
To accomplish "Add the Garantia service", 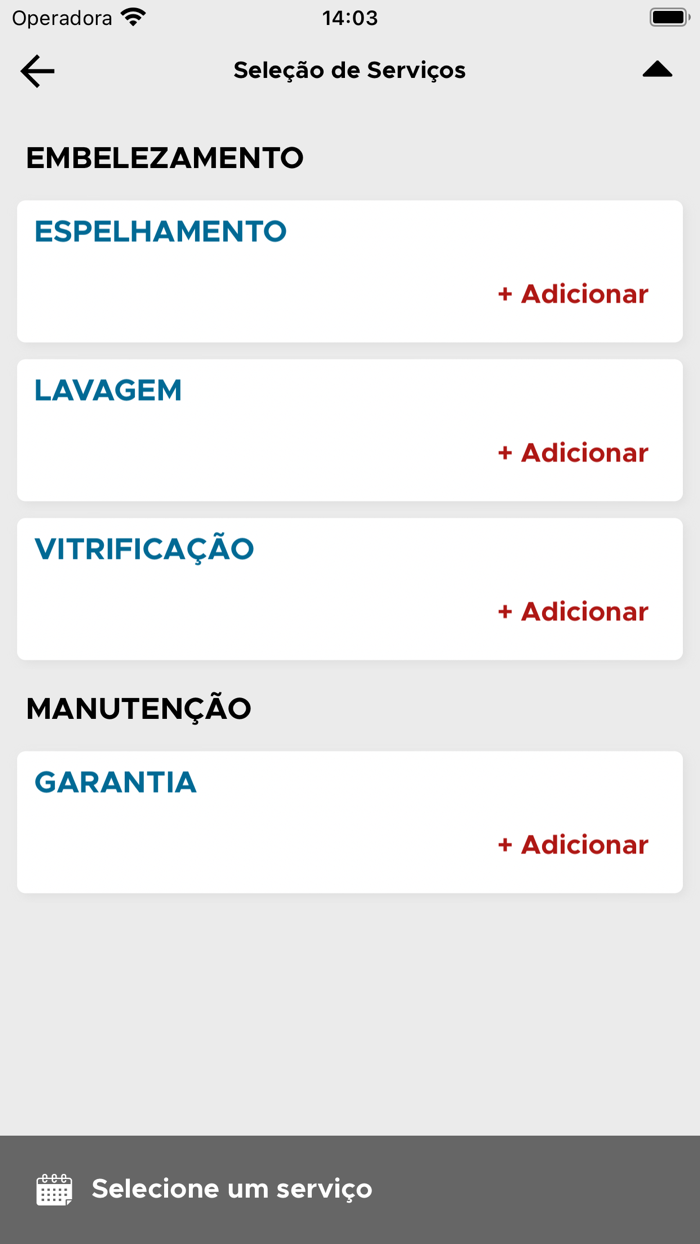I will click(573, 845).
